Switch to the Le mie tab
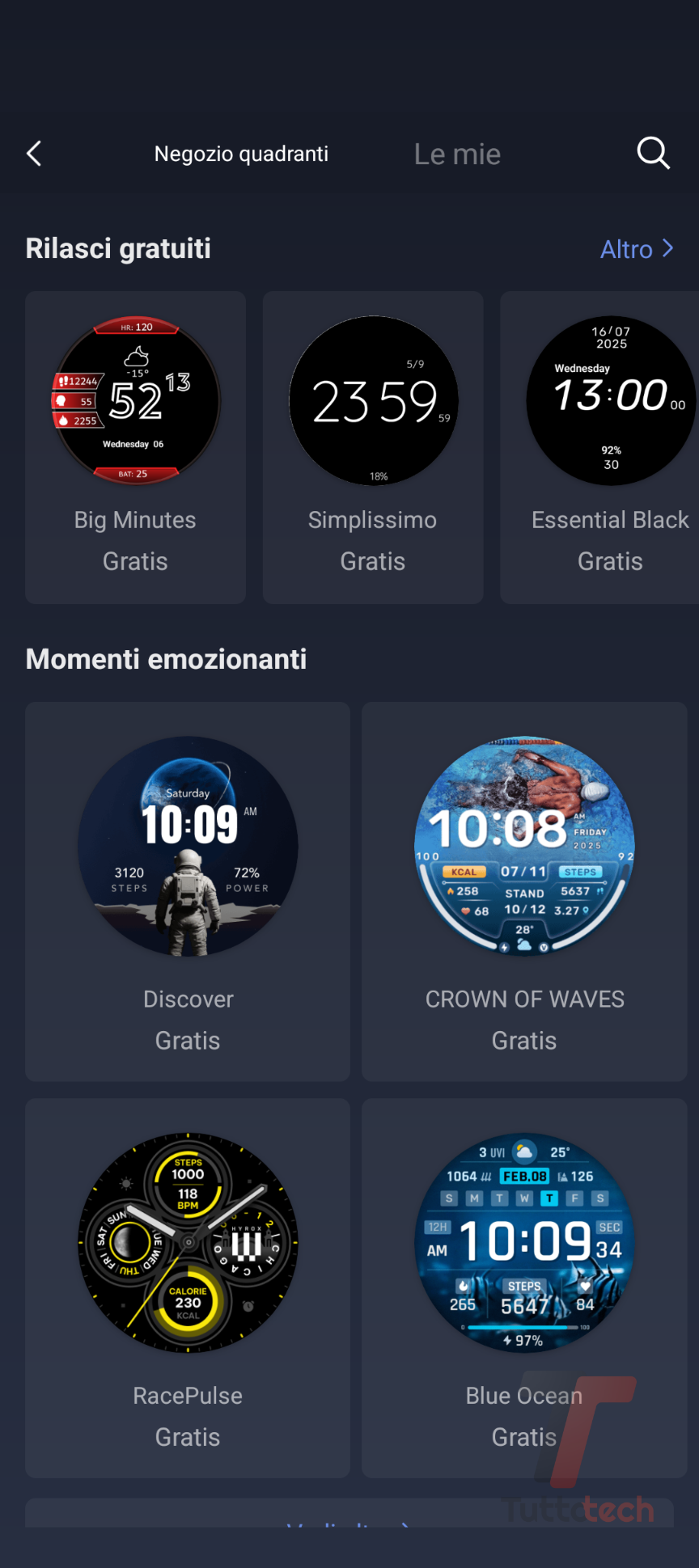699x1568 pixels. pyautogui.click(x=457, y=154)
